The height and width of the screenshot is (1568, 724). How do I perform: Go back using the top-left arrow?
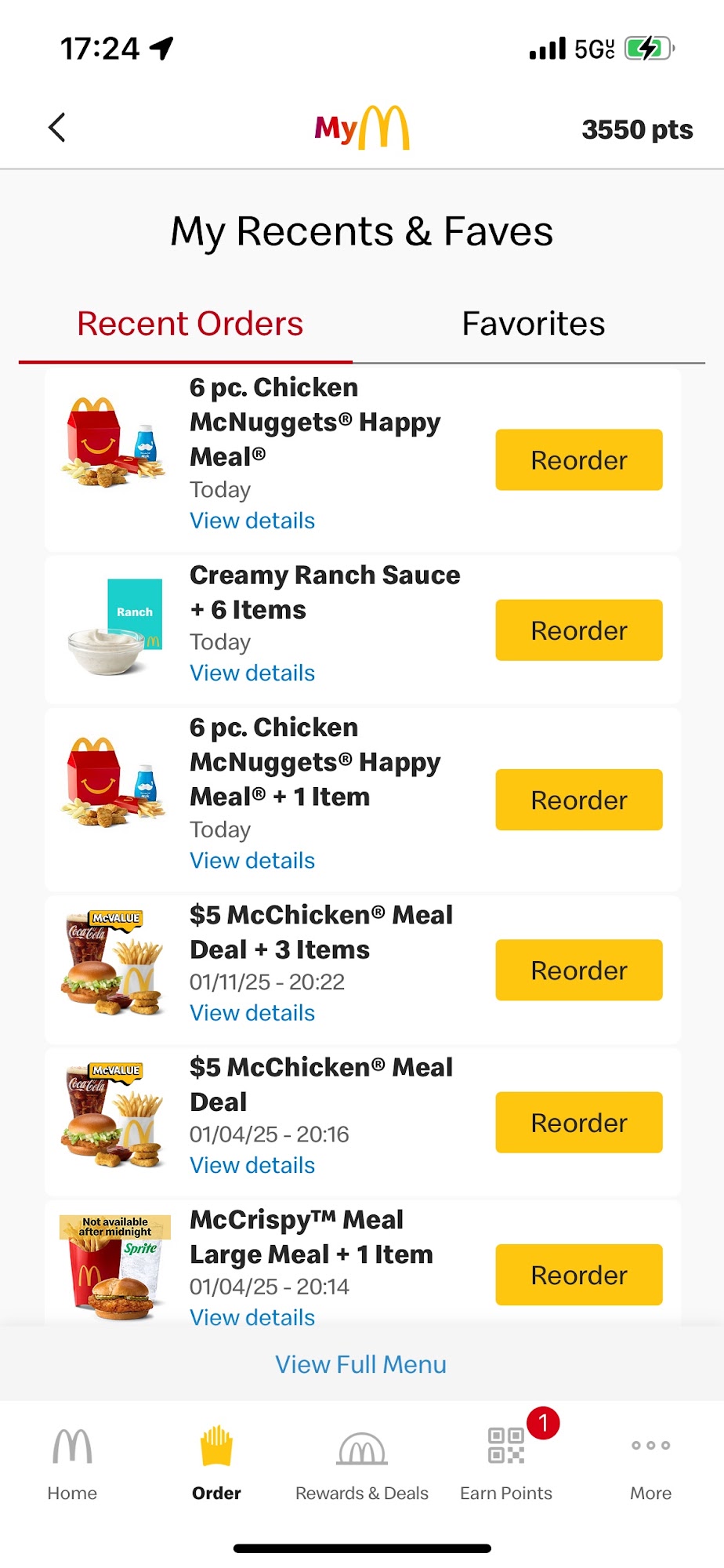click(x=57, y=128)
